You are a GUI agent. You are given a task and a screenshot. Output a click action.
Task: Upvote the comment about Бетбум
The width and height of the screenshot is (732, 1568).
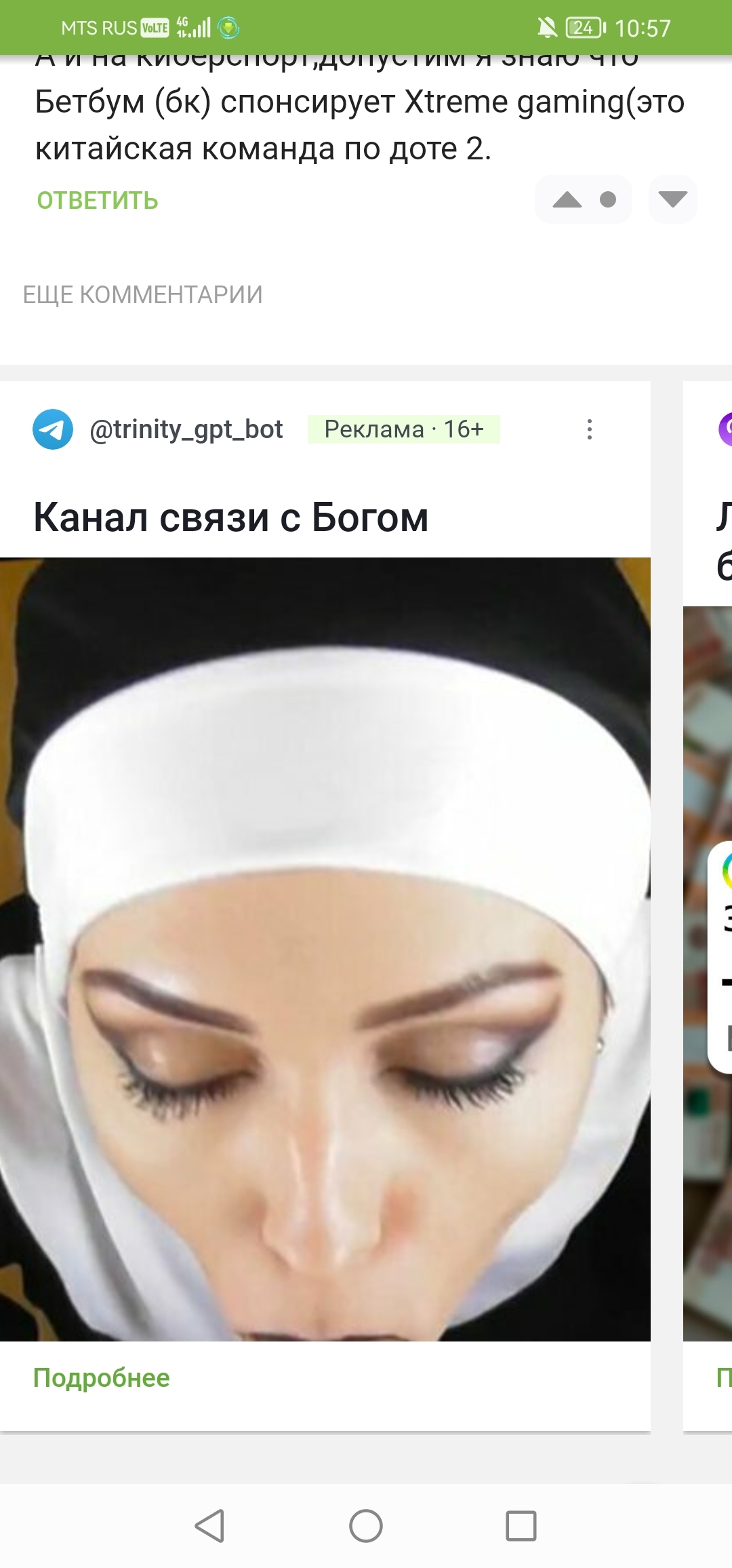[x=567, y=199]
